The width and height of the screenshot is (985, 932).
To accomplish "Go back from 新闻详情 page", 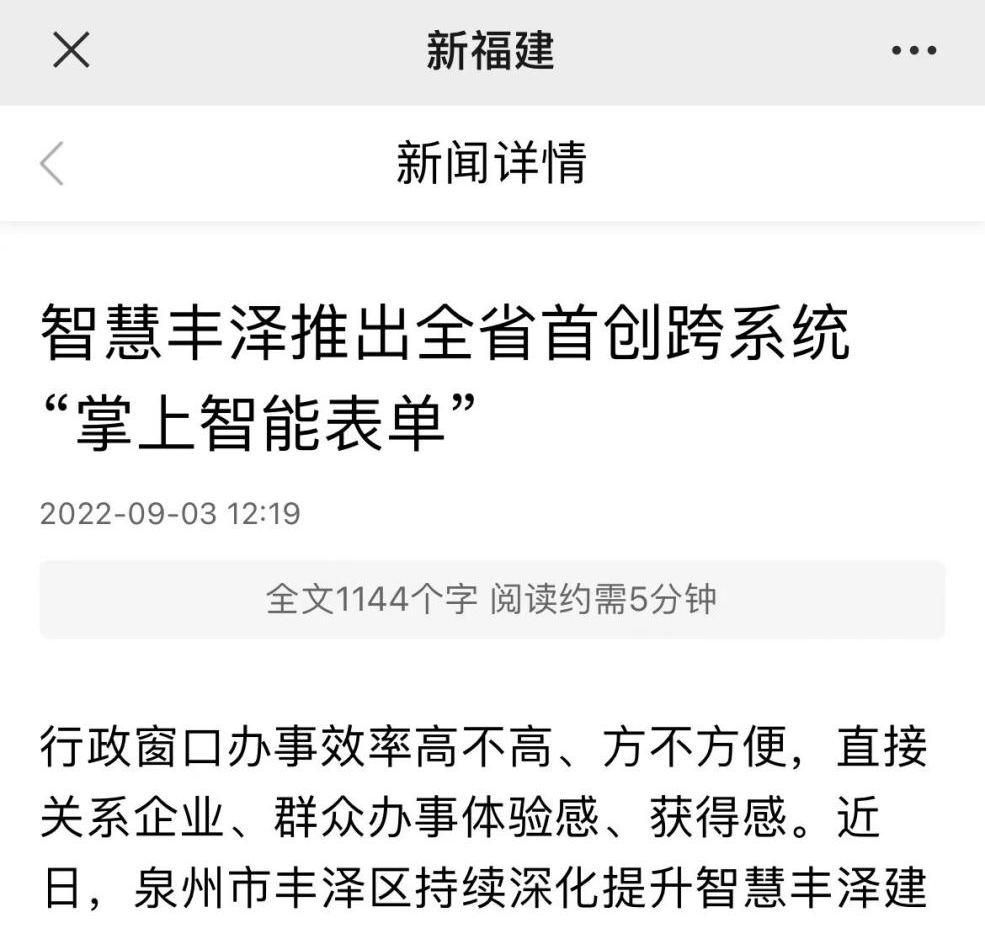I will point(52,163).
